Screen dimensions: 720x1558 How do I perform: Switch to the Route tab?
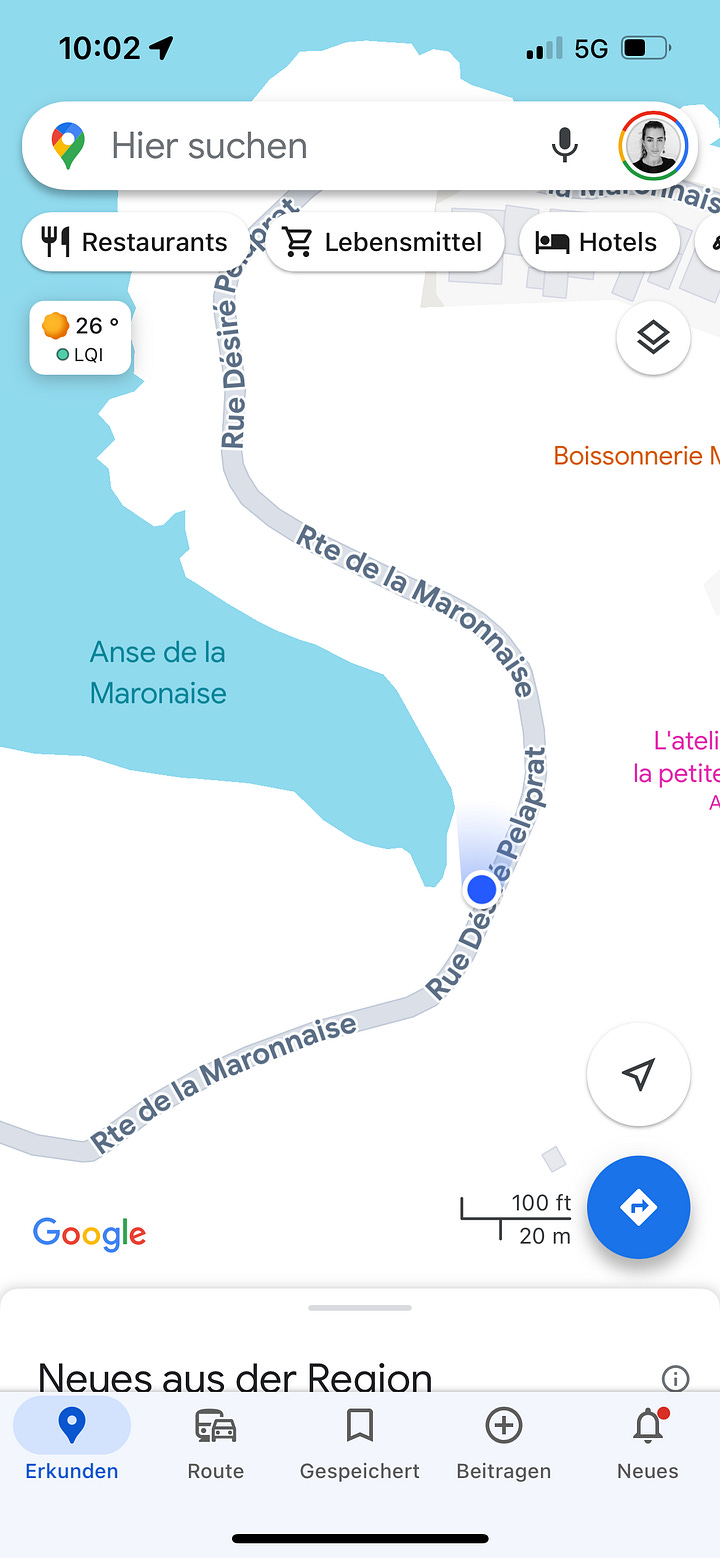click(x=216, y=1440)
